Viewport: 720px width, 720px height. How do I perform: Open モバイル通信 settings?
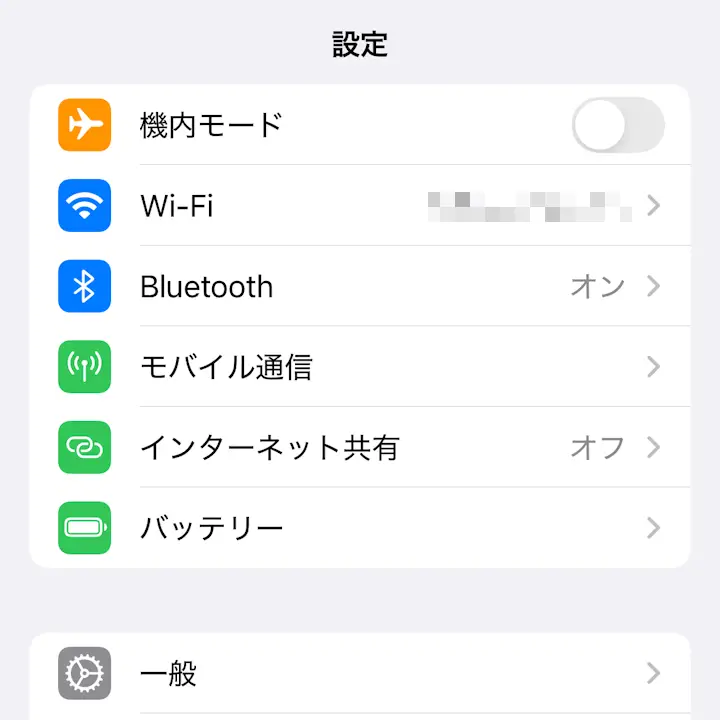[360, 367]
